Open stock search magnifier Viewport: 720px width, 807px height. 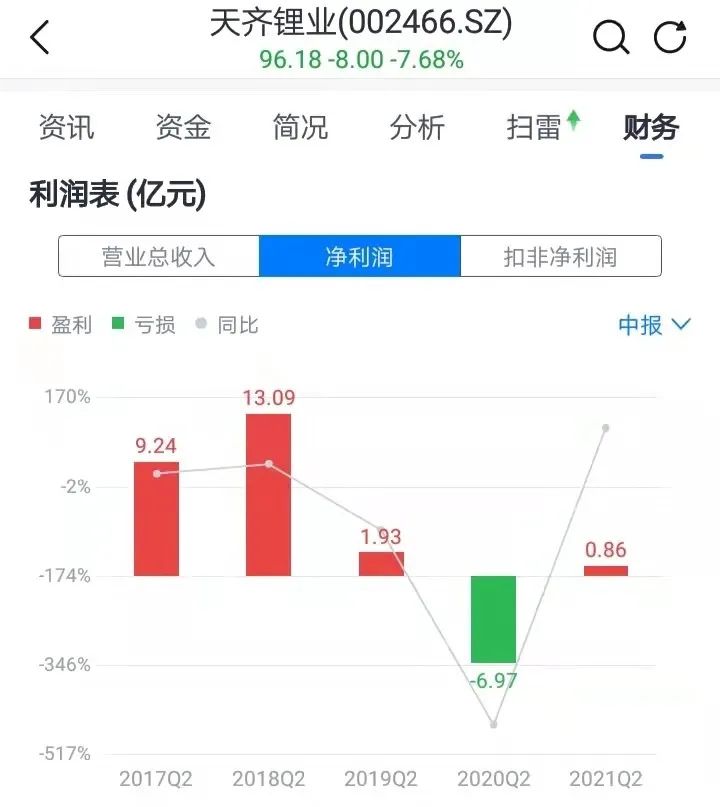(610, 38)
